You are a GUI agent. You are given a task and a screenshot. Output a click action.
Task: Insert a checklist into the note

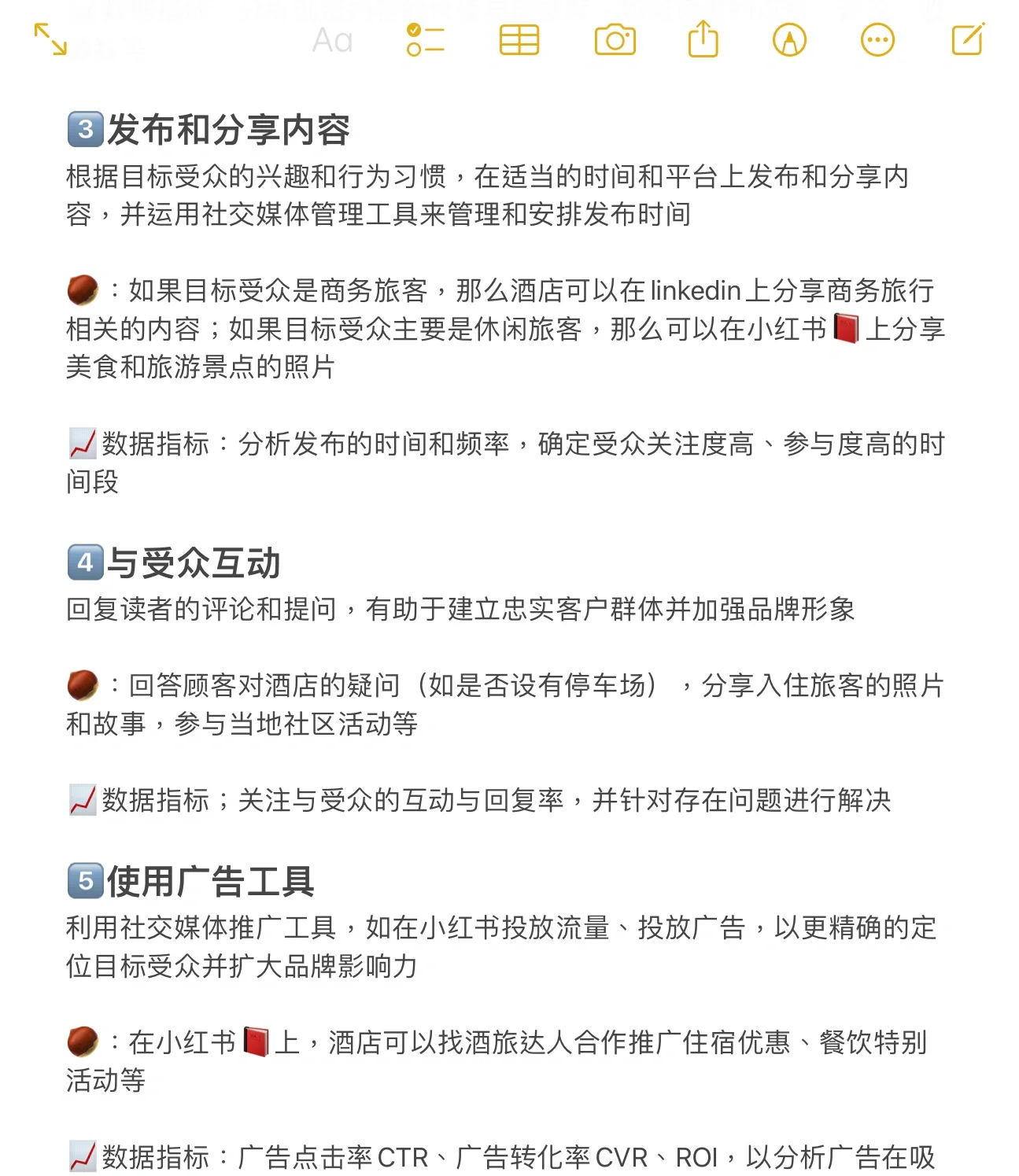coord(426,40)
